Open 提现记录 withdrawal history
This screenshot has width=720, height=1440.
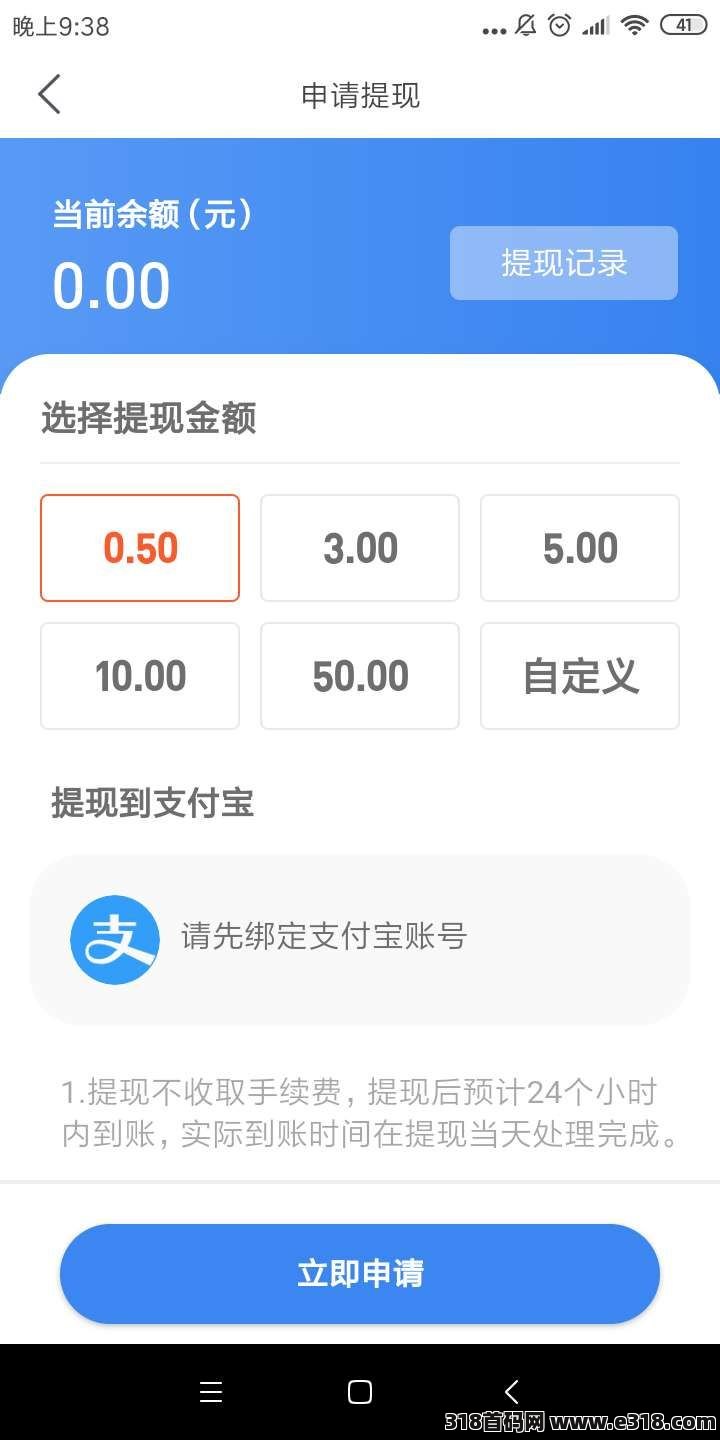(x=563, y=263)
